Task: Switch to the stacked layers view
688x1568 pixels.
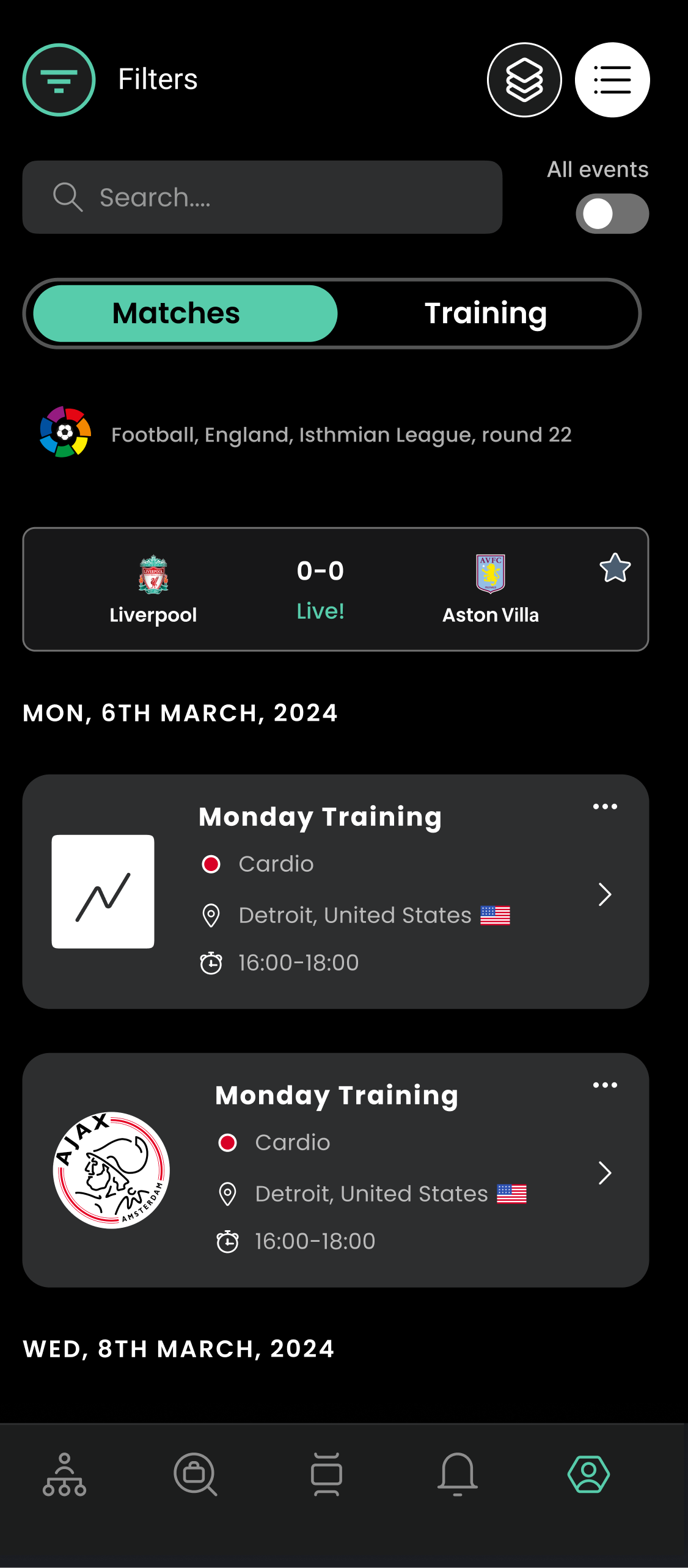Action: (x=524, y=80)
